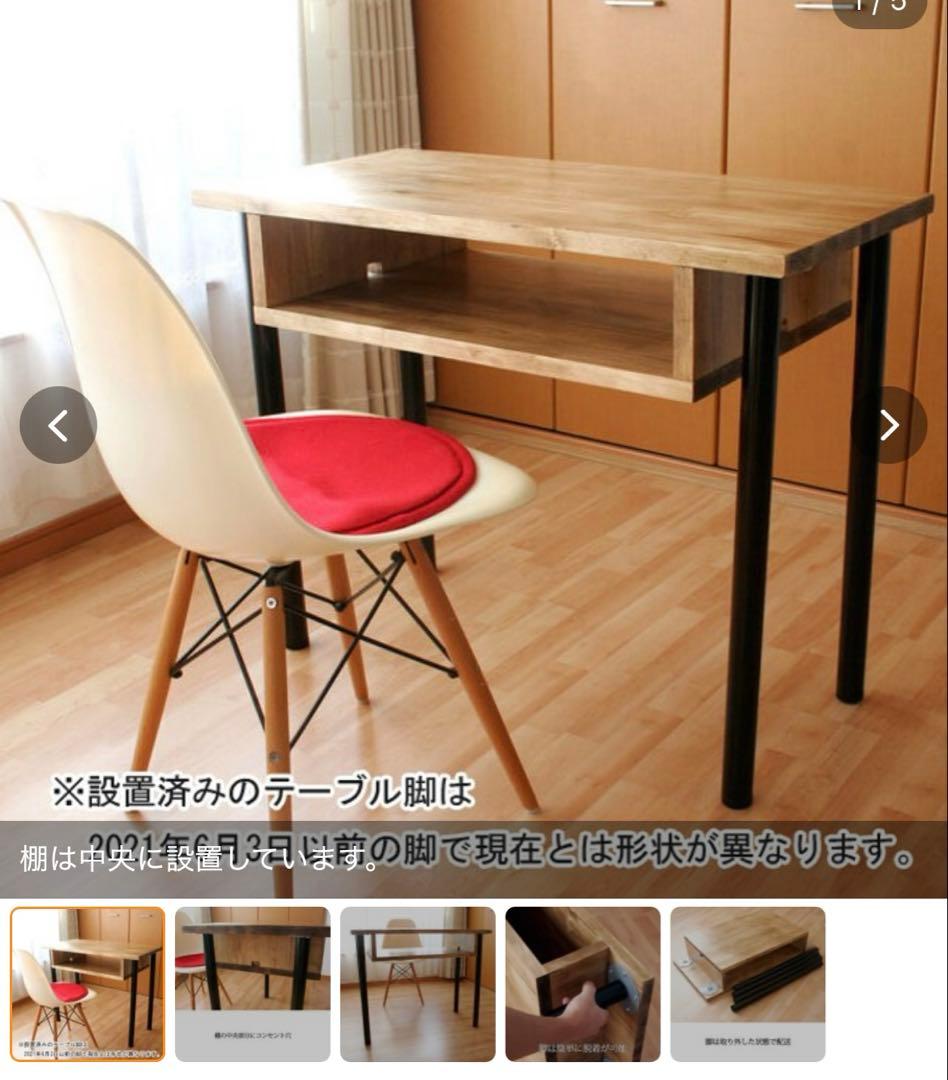Select the highlighted first desk thumbnail
Viewport: 948px width, 1080px height.
[x=90, y=985]
